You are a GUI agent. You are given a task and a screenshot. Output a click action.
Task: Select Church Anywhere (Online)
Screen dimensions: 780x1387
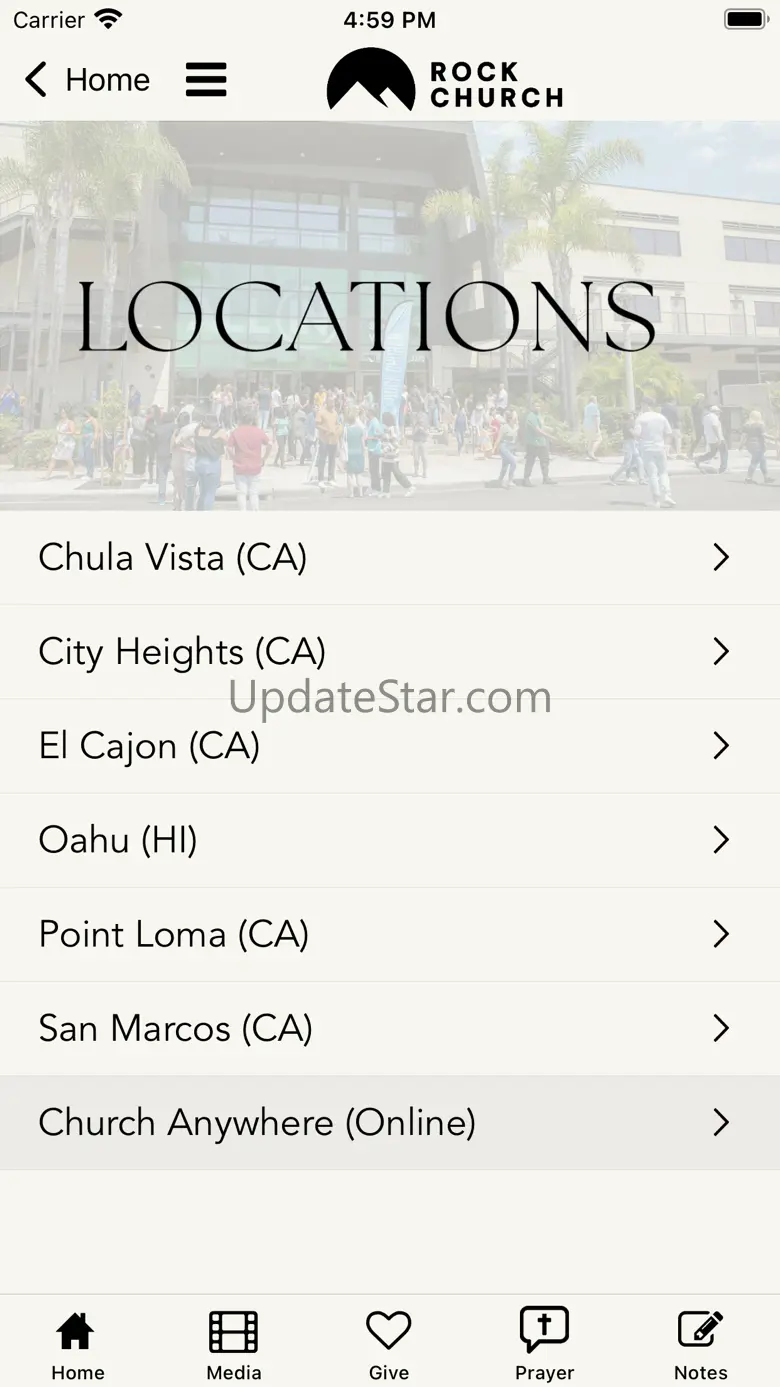pyautogui.click(x=389, y=1122)
